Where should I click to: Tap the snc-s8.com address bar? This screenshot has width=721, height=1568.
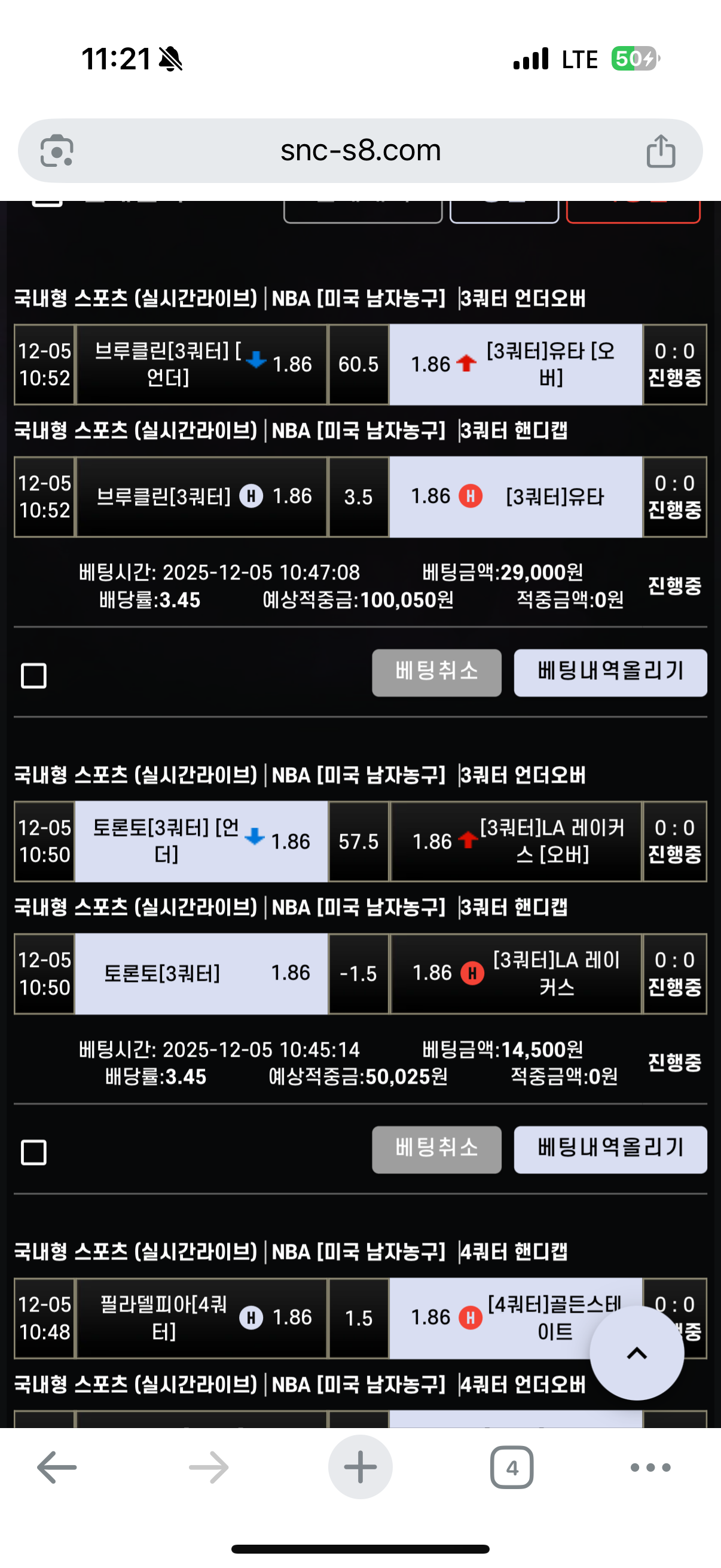360,150
